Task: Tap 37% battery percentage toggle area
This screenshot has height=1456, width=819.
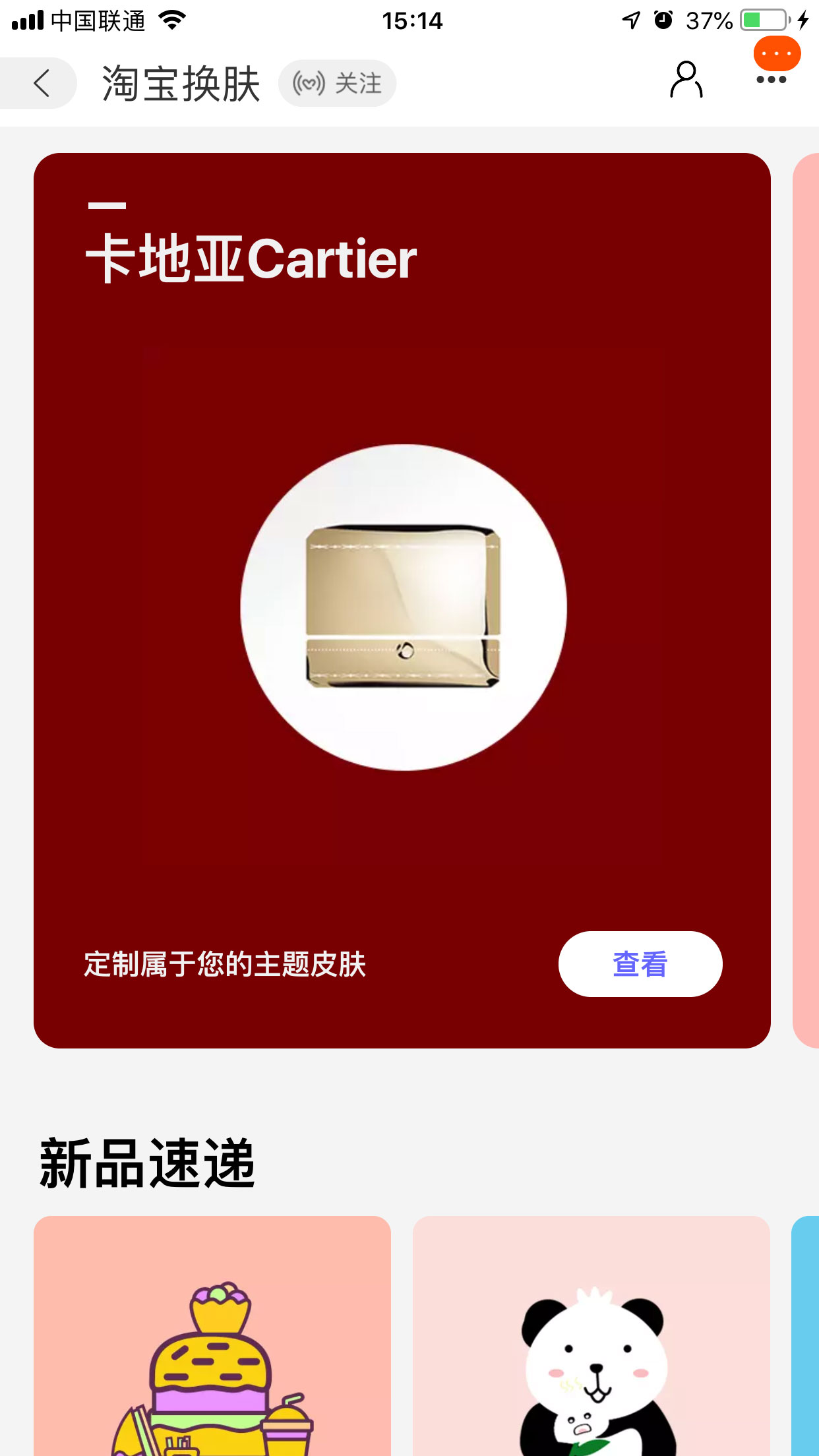Action: point(710,20)
